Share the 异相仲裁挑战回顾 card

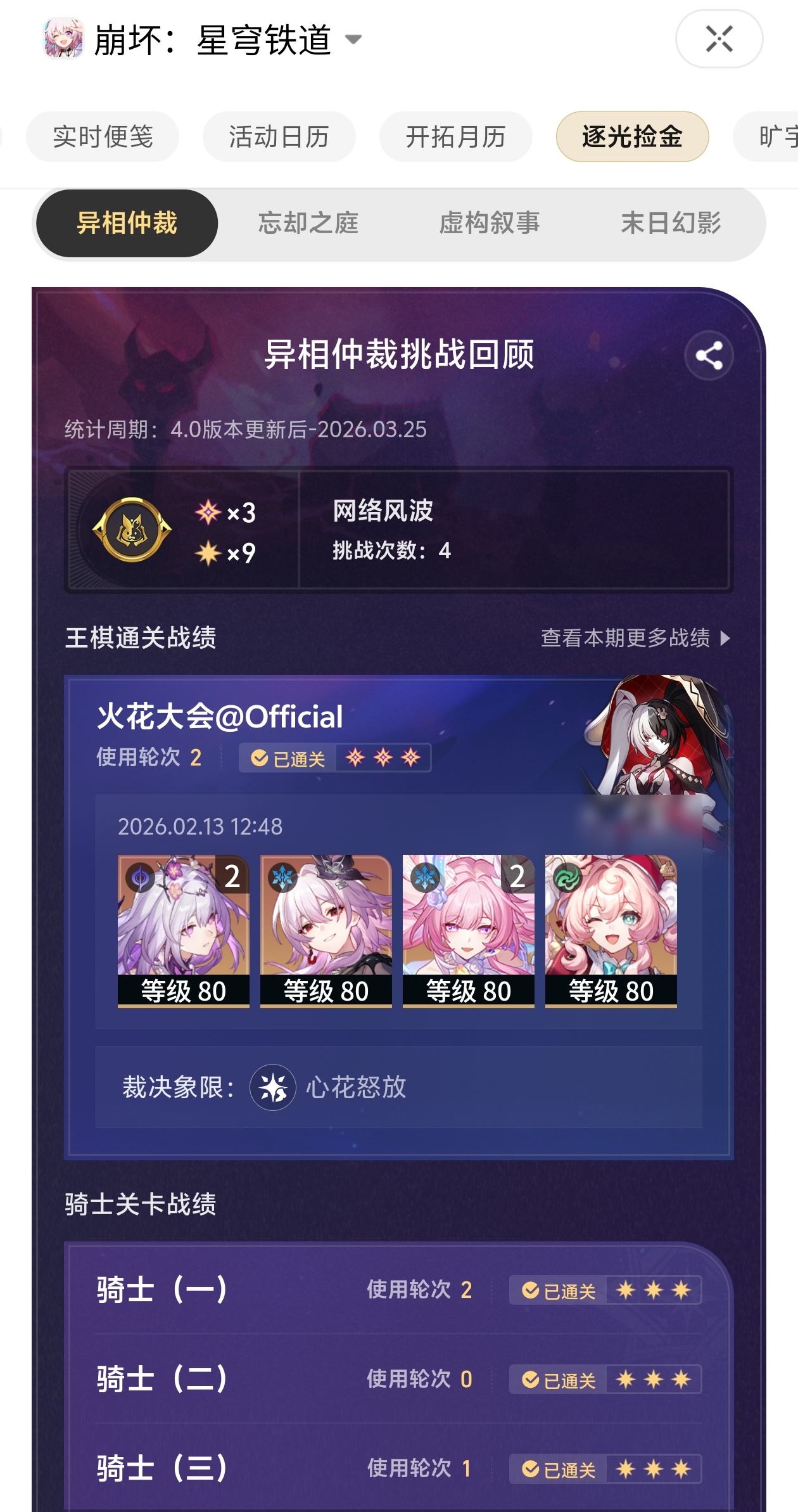pyautogui.click(x=709, y=355)
